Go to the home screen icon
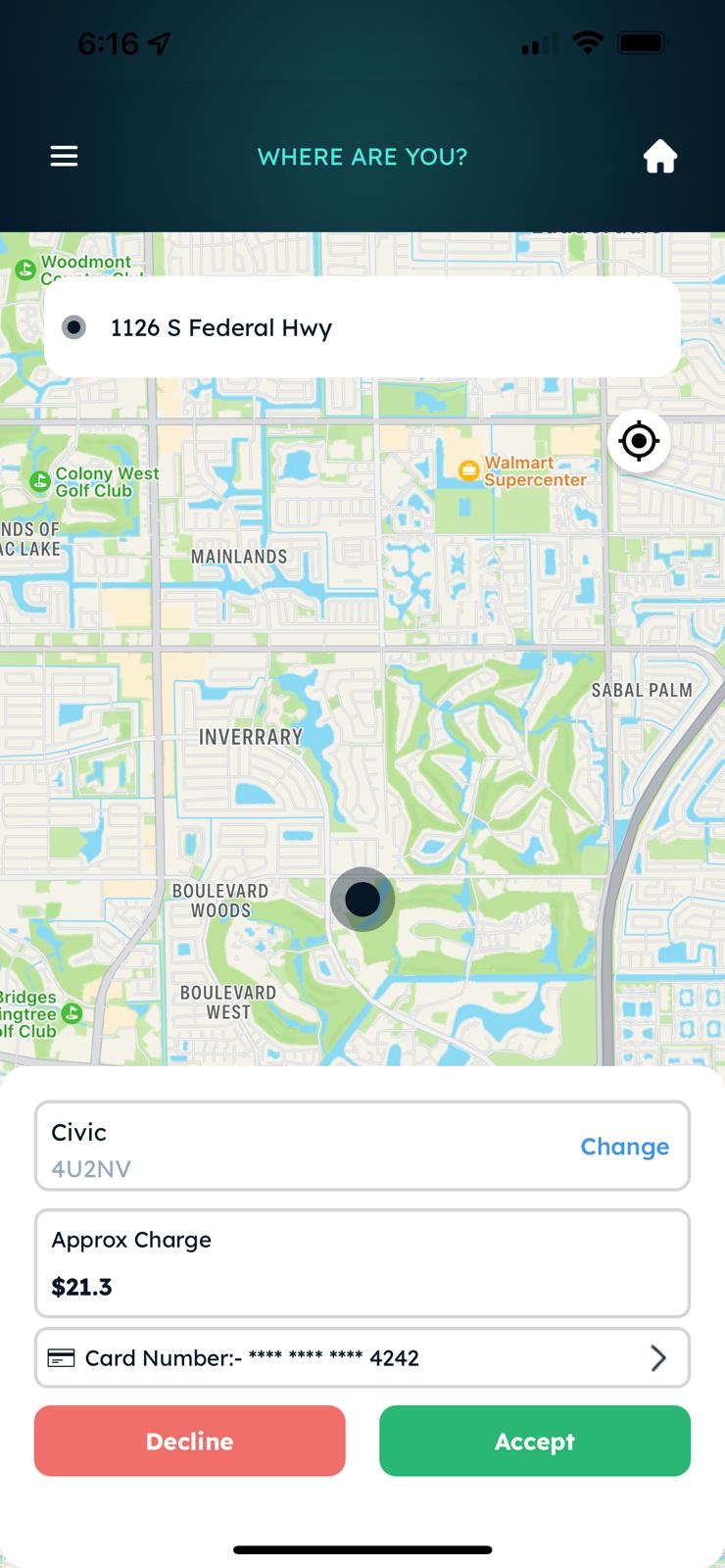 pos(659,157)
